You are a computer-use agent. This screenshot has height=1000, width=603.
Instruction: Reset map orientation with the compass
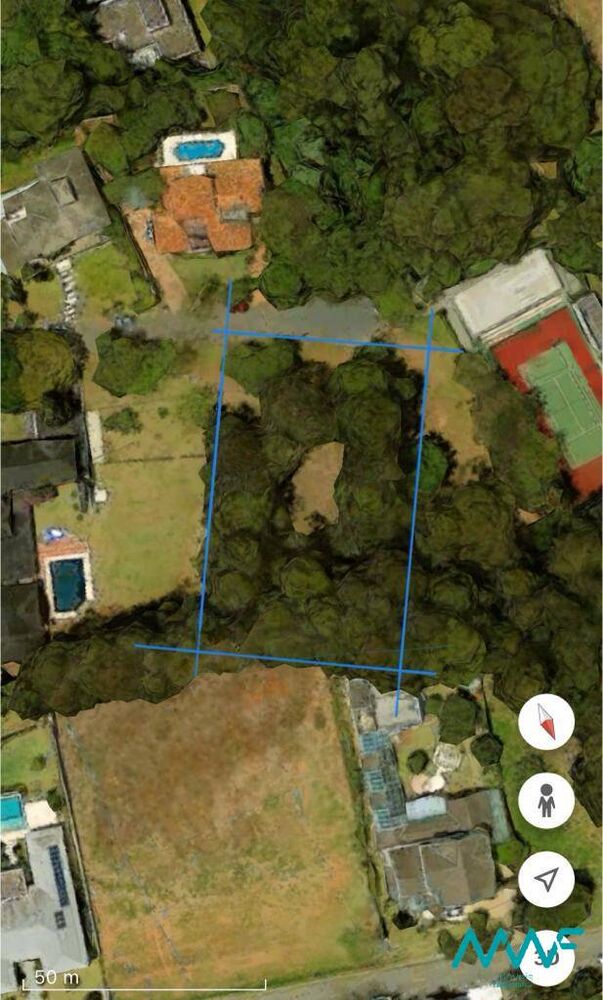pyautogui.click(x=546, y=721)
